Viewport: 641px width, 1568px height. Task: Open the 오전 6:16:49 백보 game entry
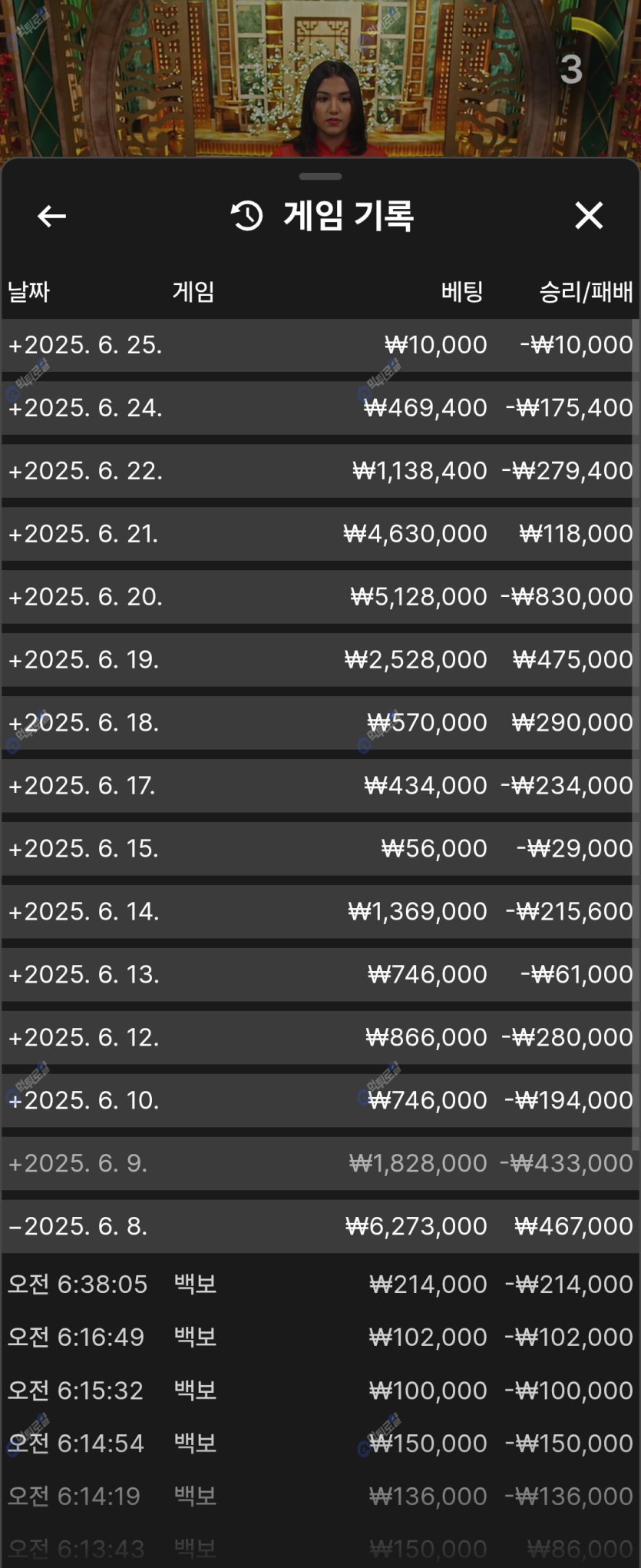[319, 1338]
